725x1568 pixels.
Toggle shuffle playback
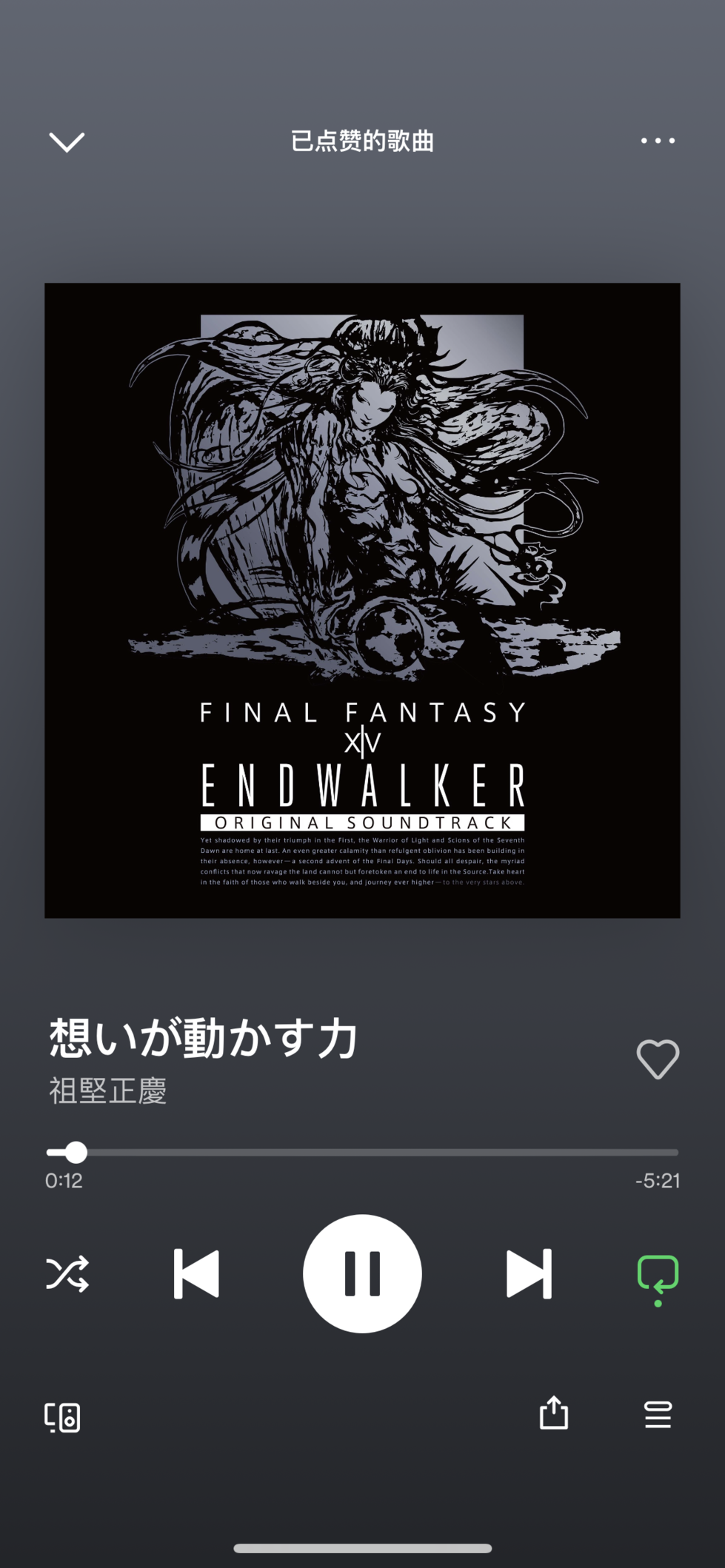tap(67, 1273)
